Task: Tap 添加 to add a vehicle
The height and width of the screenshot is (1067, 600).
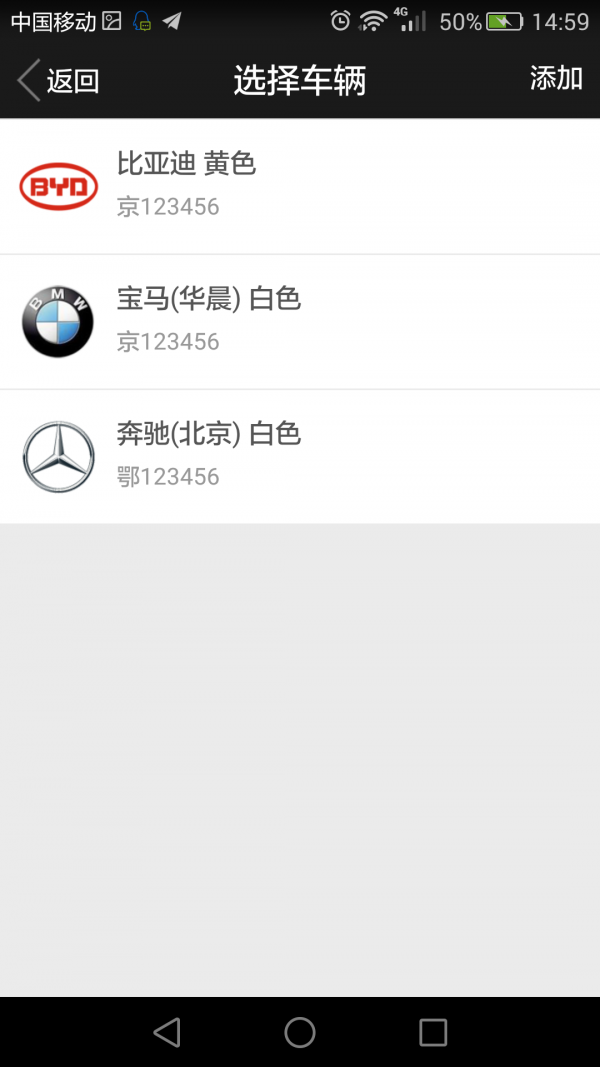Action: point(556,78)
